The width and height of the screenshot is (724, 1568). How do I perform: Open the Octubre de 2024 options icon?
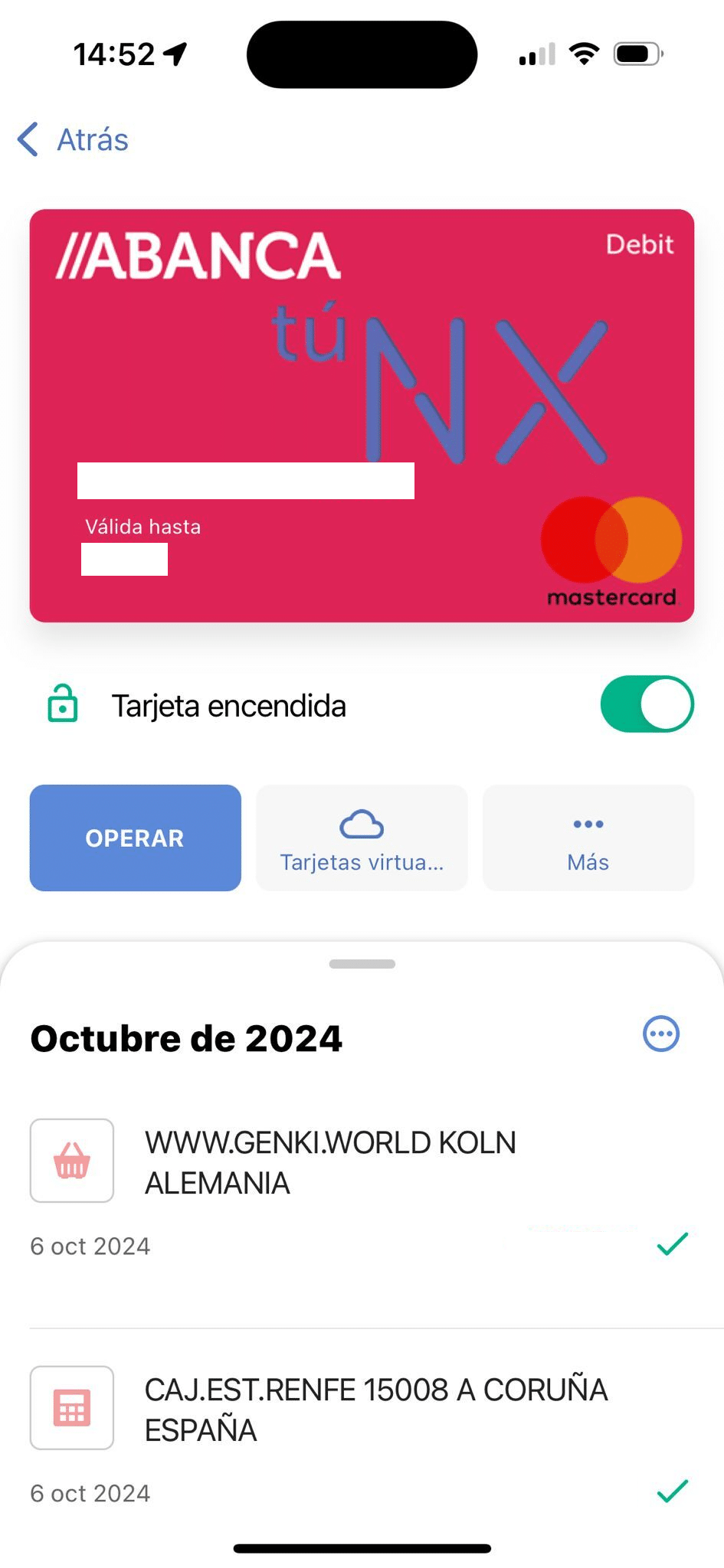[x=660, y=1034]
